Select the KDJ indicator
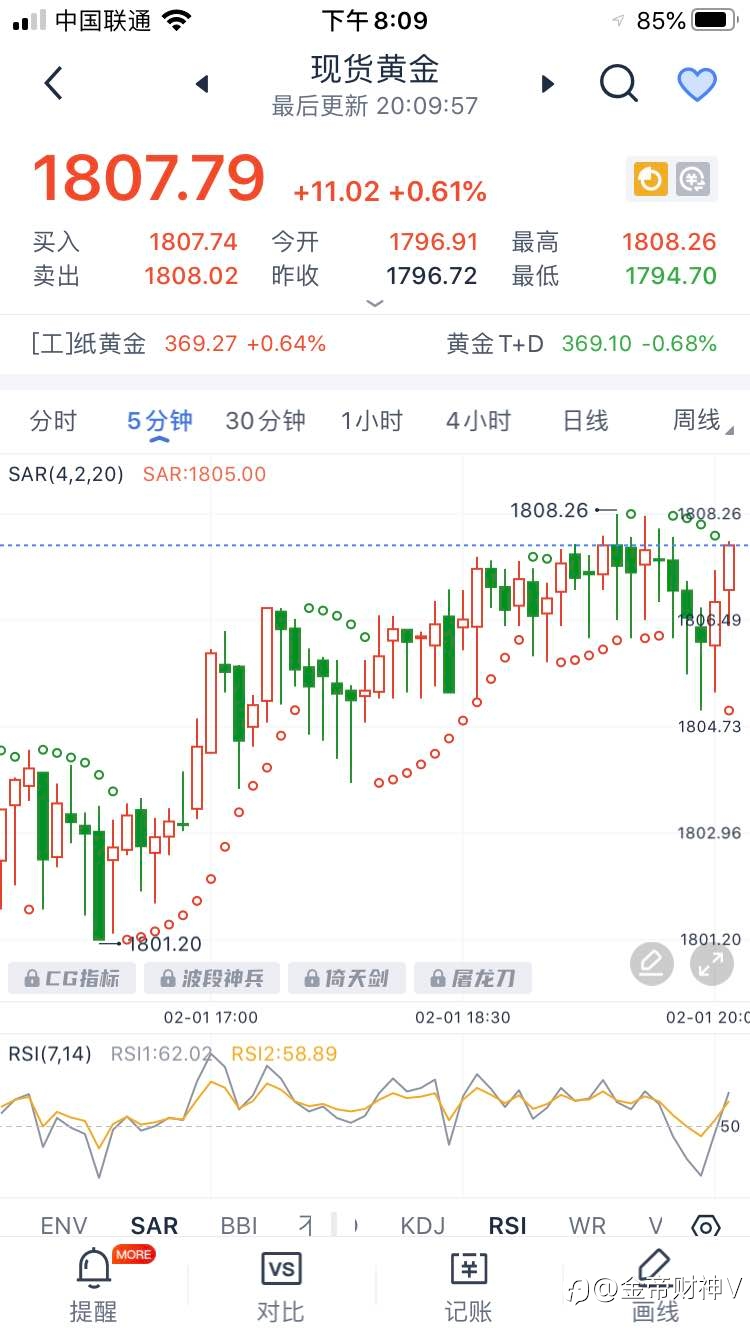Image resolution: width=750 pixels, height=1334 pixels. 423,1226
